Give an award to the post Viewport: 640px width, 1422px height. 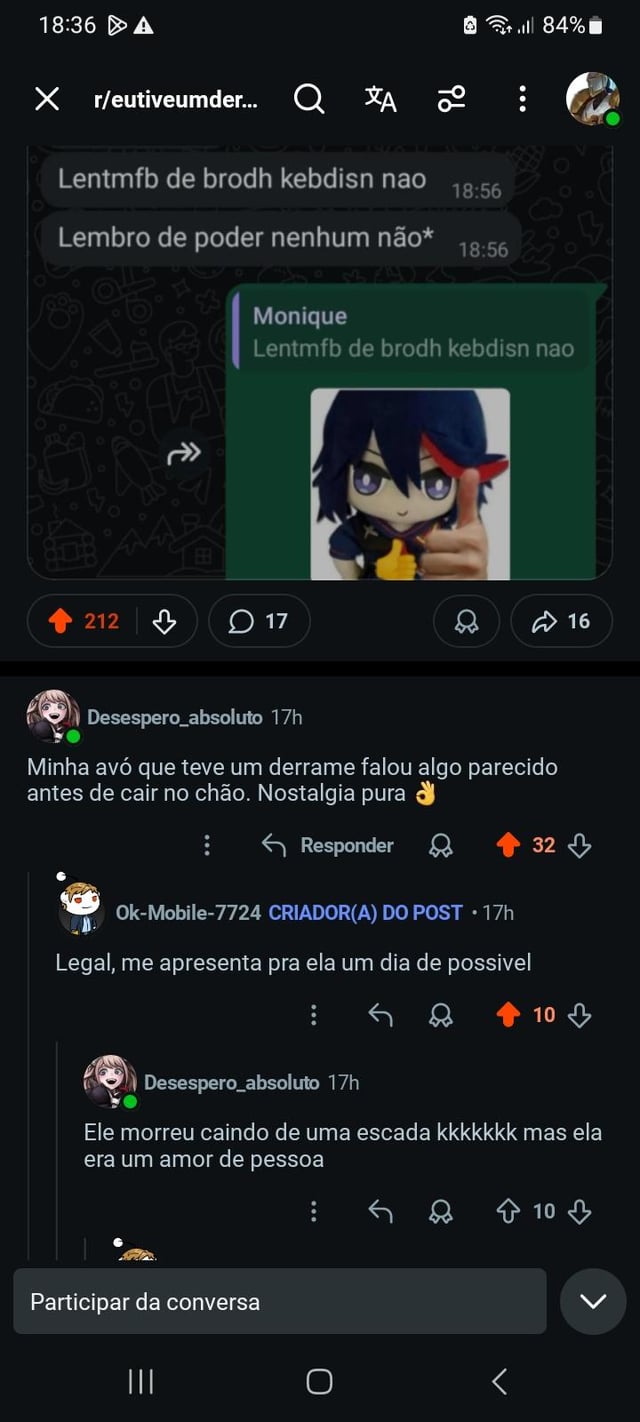(x=466, y=621)
